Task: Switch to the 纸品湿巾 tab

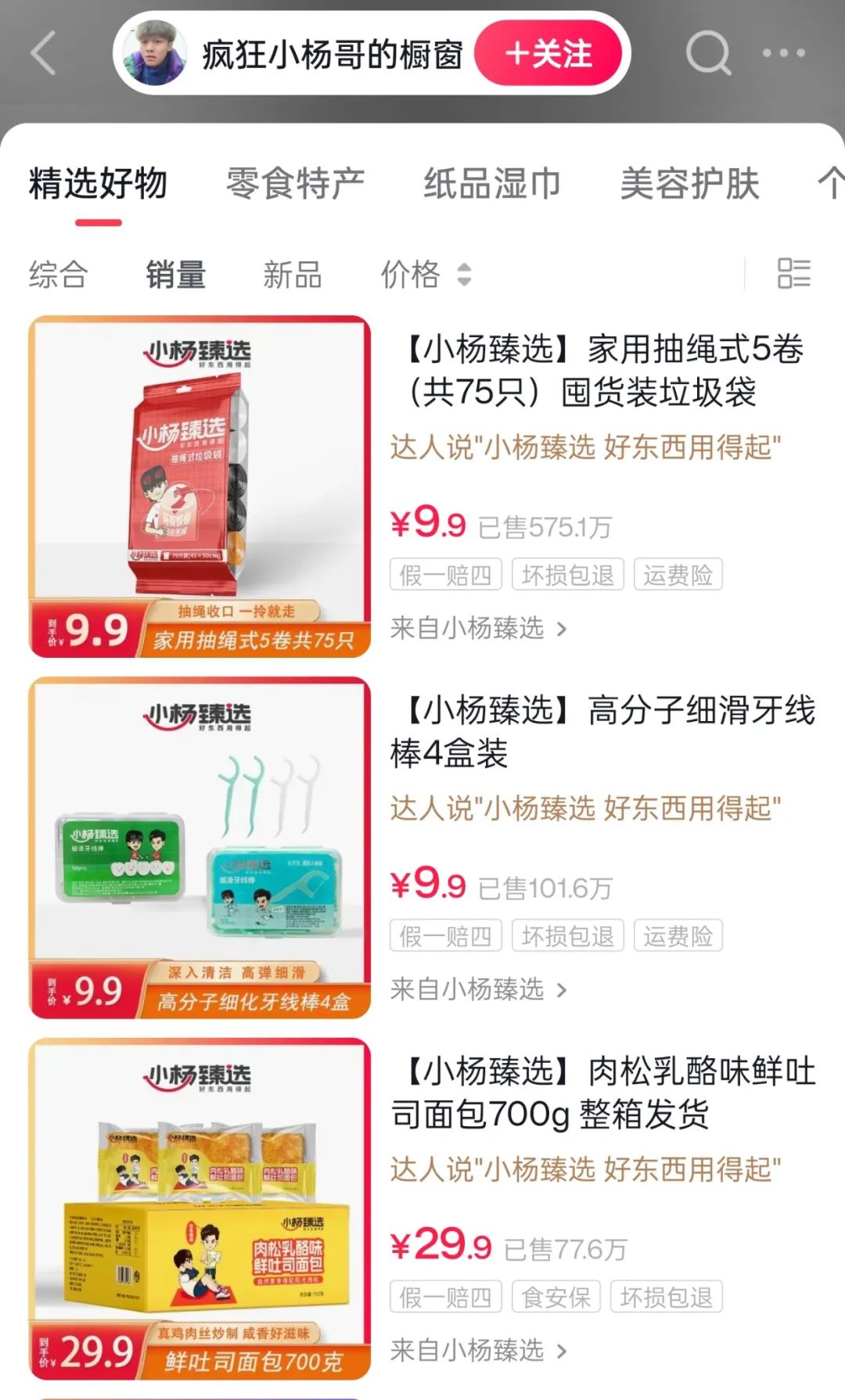Action: pyautogui.click(x=492, y=185)
